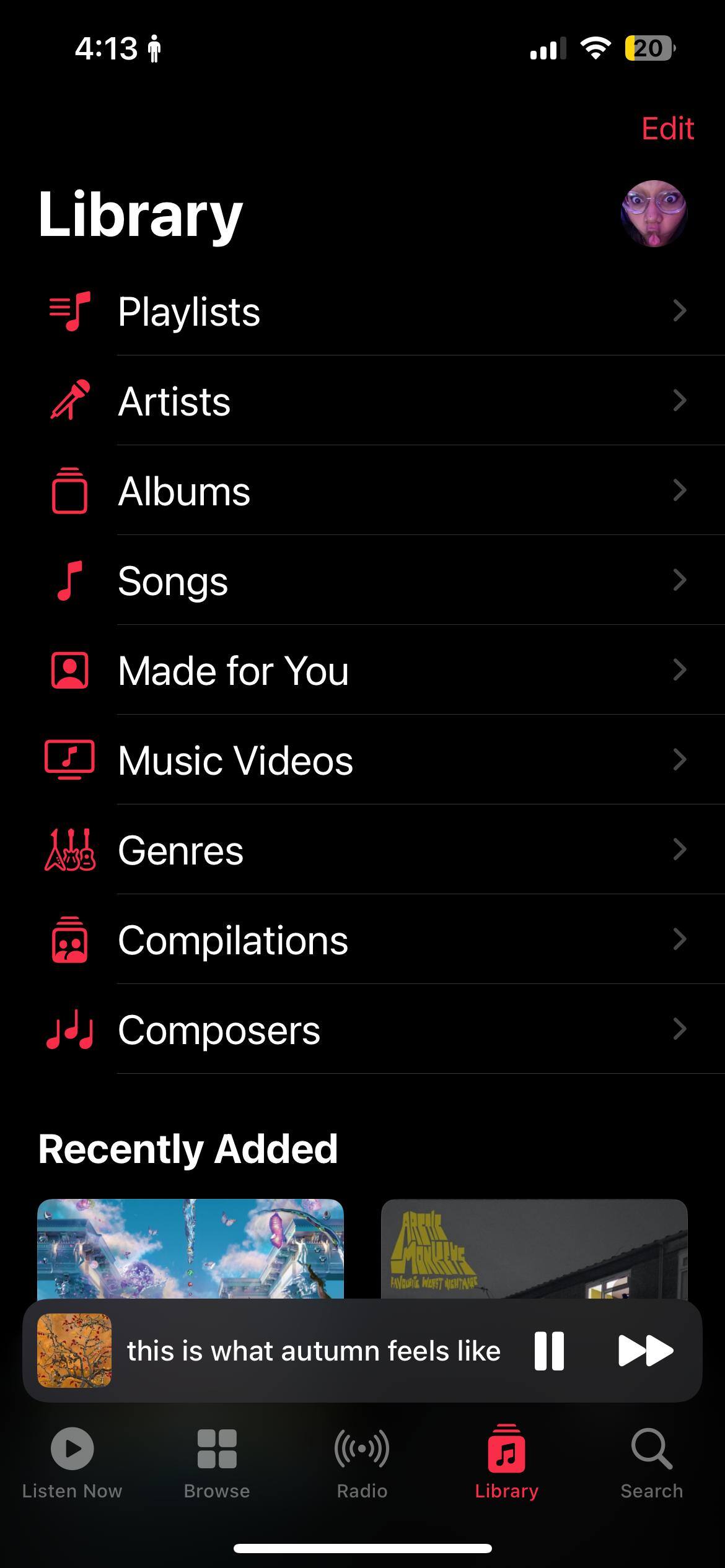Switch to the Search tab
The width and height of the screenshot is (725, 1568).
click(x=651, y=1463)
